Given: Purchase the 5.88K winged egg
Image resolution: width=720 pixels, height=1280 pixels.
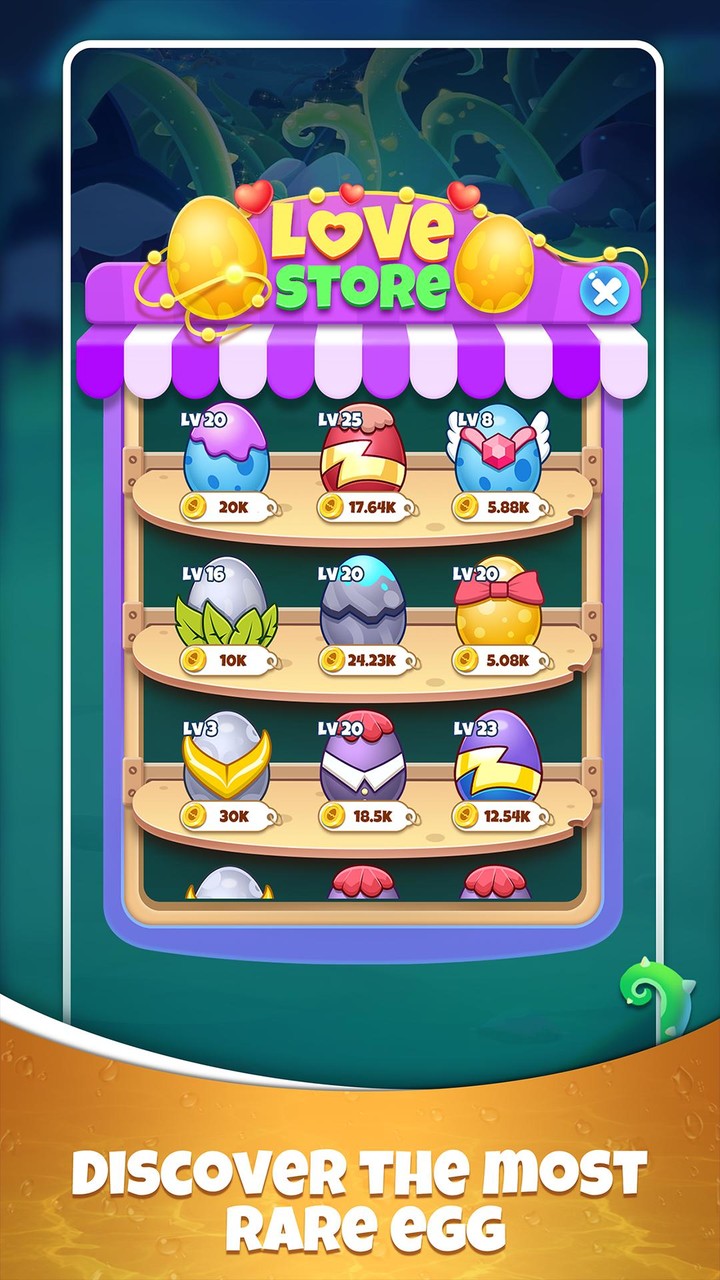Looking at the screenshot, I should coord(499,507).
